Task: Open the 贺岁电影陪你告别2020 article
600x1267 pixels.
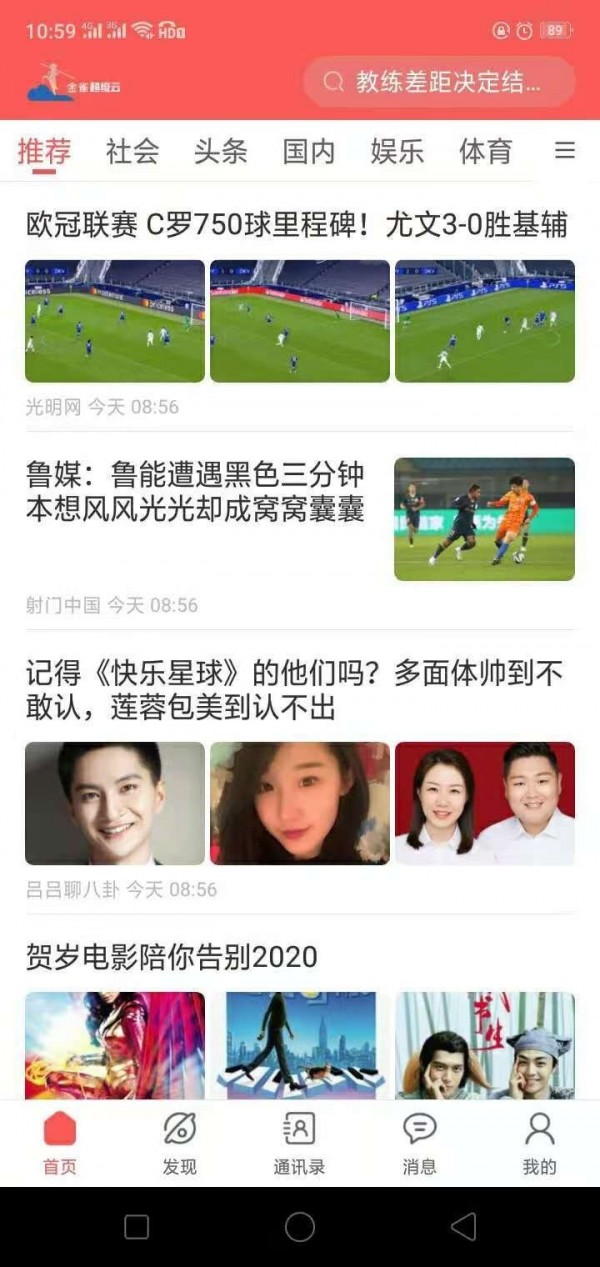Action: click(x=171, y=957)
